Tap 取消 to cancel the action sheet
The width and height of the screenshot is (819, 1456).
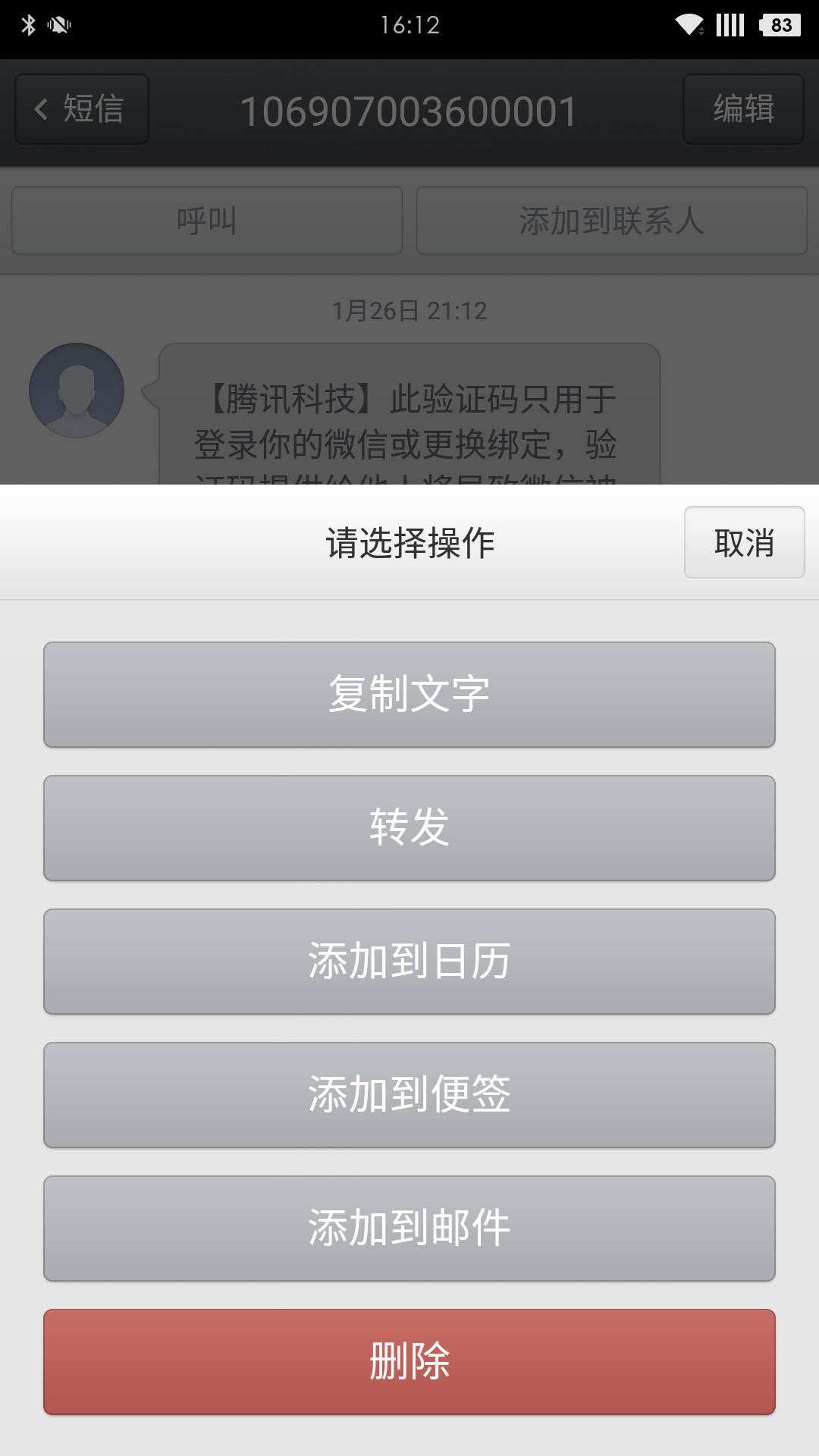pyautogui.click(x=744, y=542)
